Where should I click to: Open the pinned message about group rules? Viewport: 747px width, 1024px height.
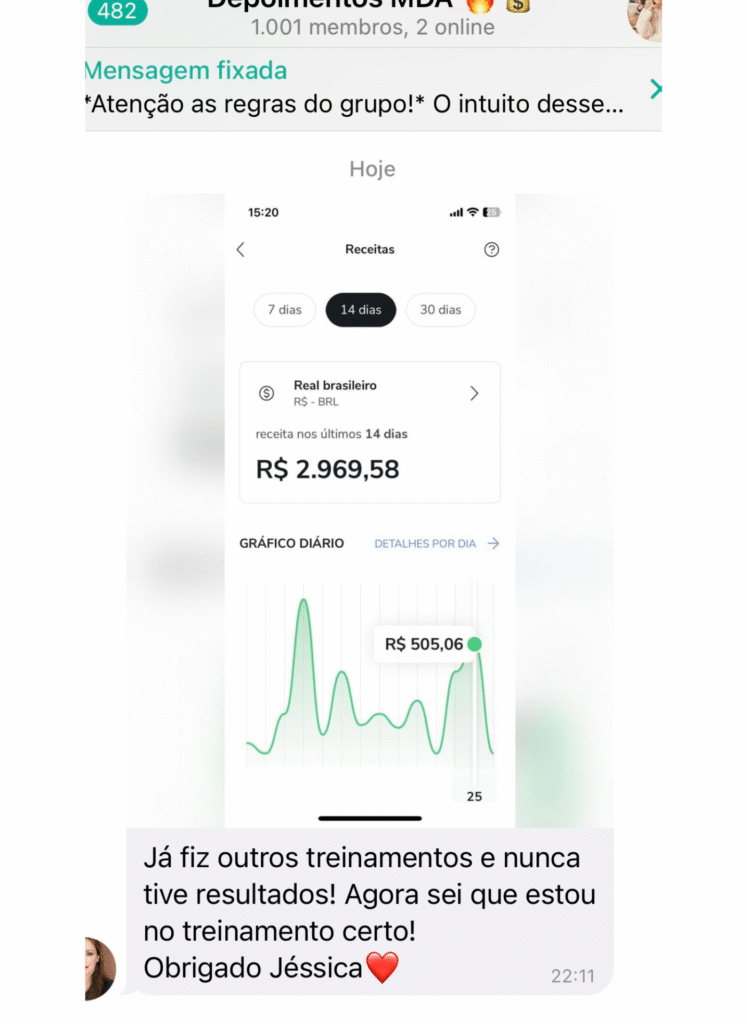355,88
